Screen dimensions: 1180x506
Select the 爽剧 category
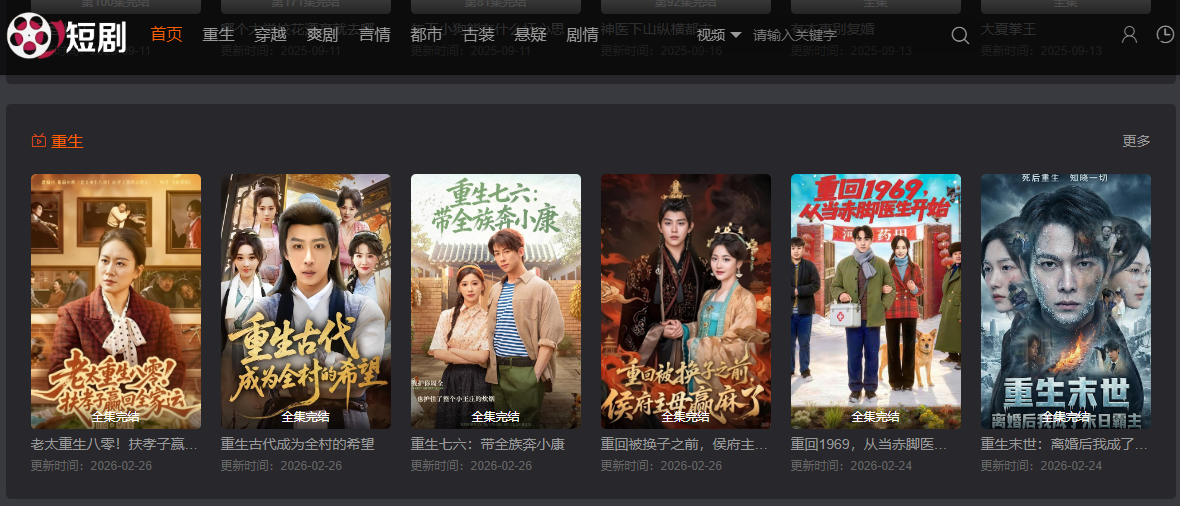[x=322, y=35]
